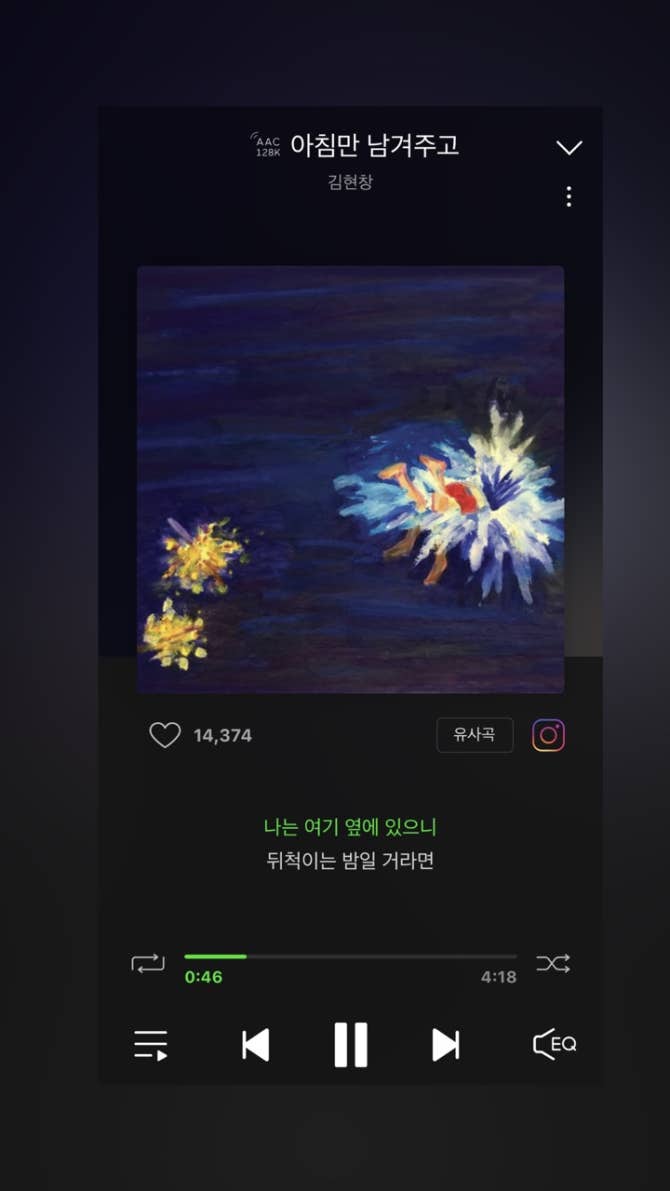Like the song with the heart icon

coord(165,736)
